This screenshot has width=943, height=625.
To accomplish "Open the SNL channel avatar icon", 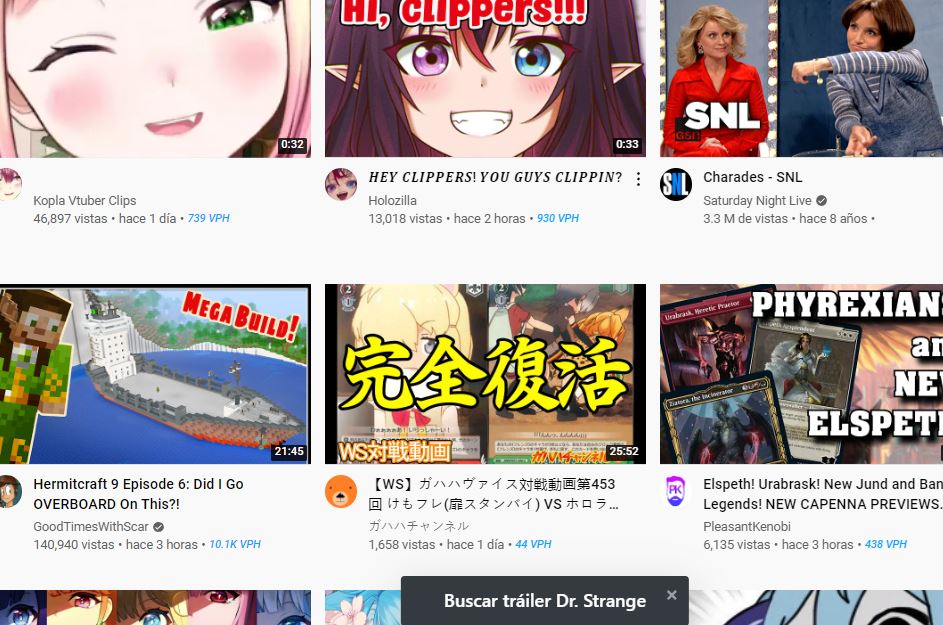I will pos(676,184).
